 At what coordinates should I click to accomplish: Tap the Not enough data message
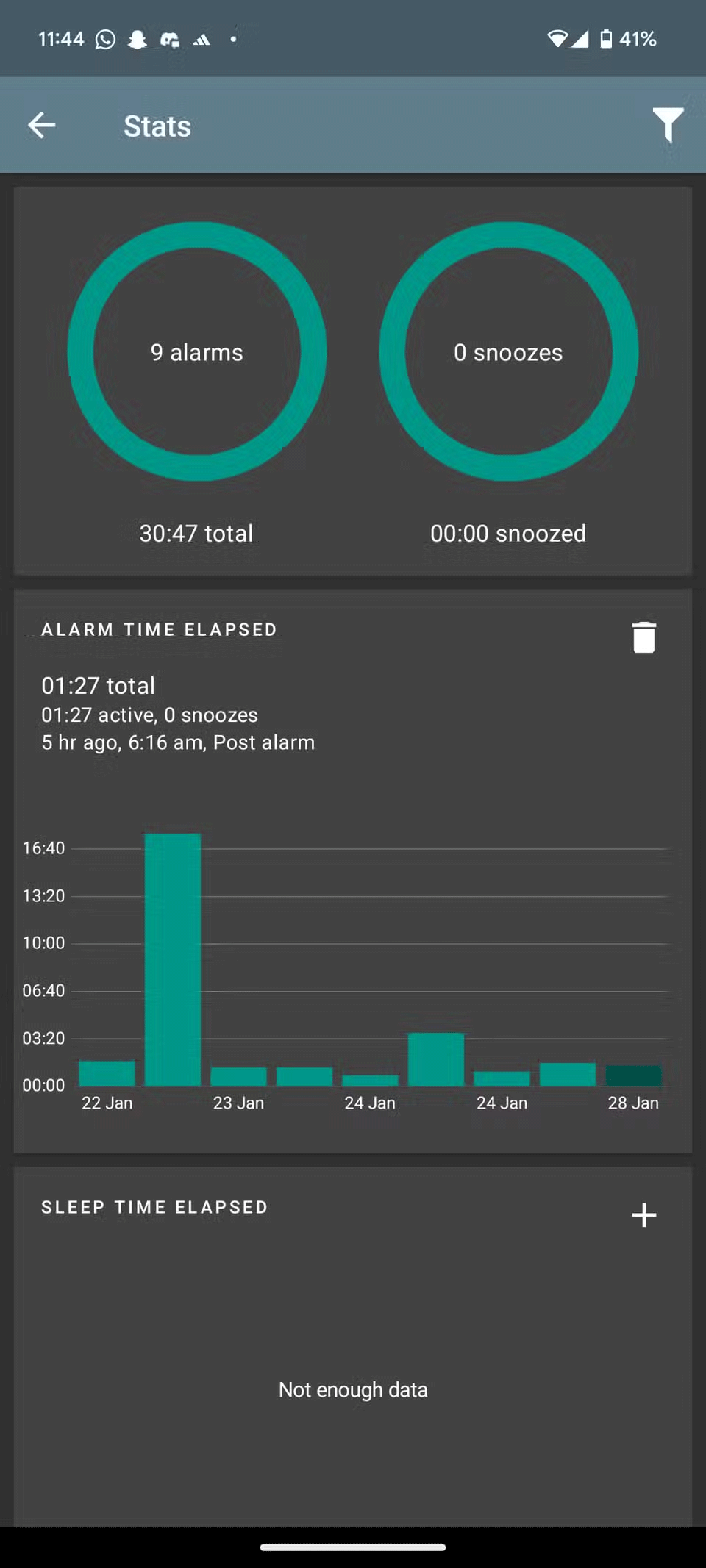click(352, 1389)
